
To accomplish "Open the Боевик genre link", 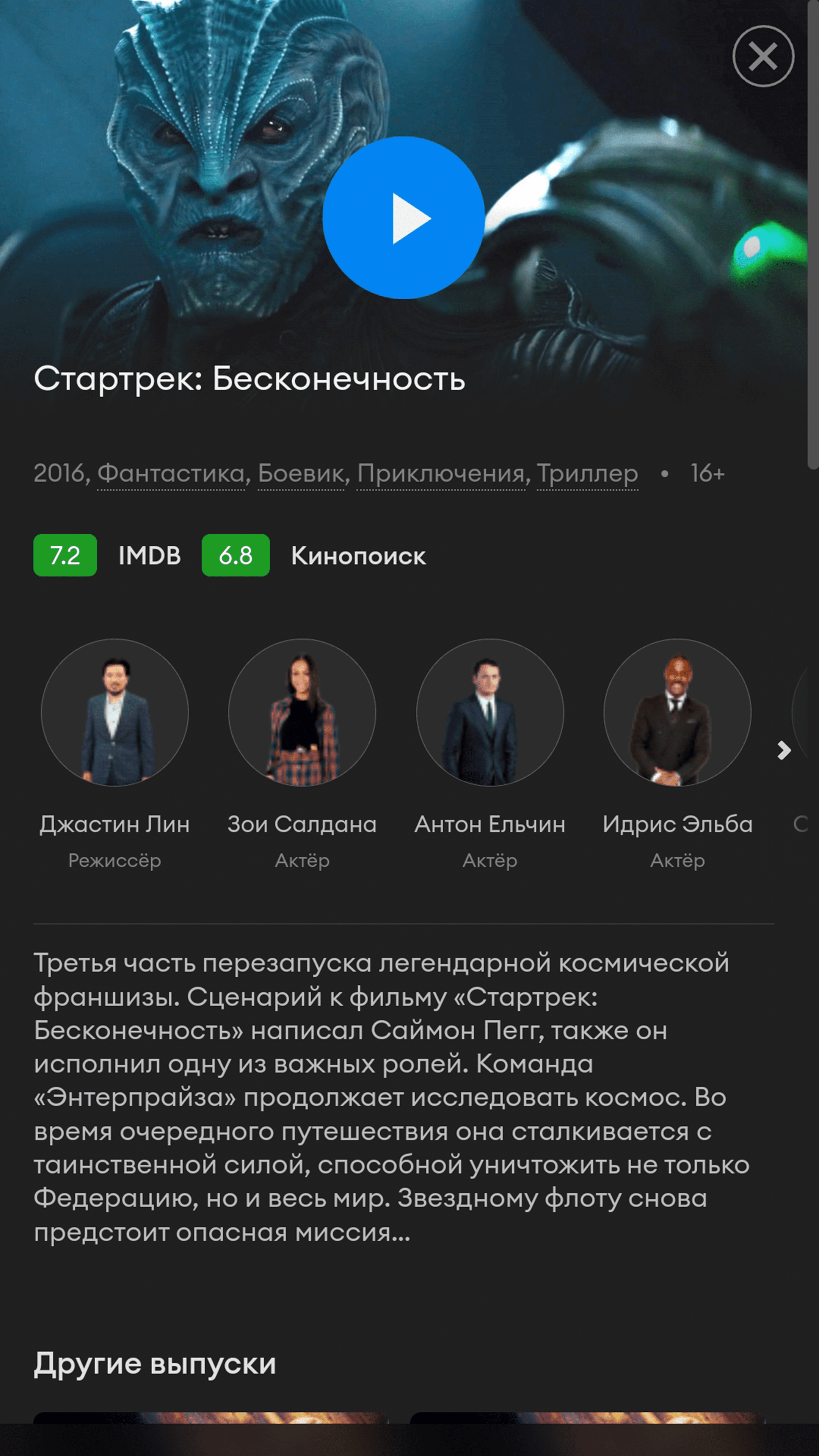I will tap(301, 474).
